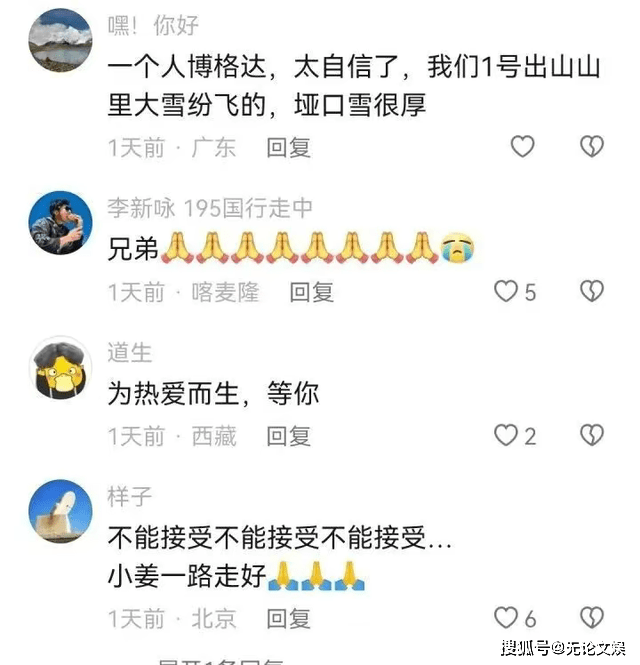Dislike 李新咏's comment
The image size is (640, 665).
592,291
